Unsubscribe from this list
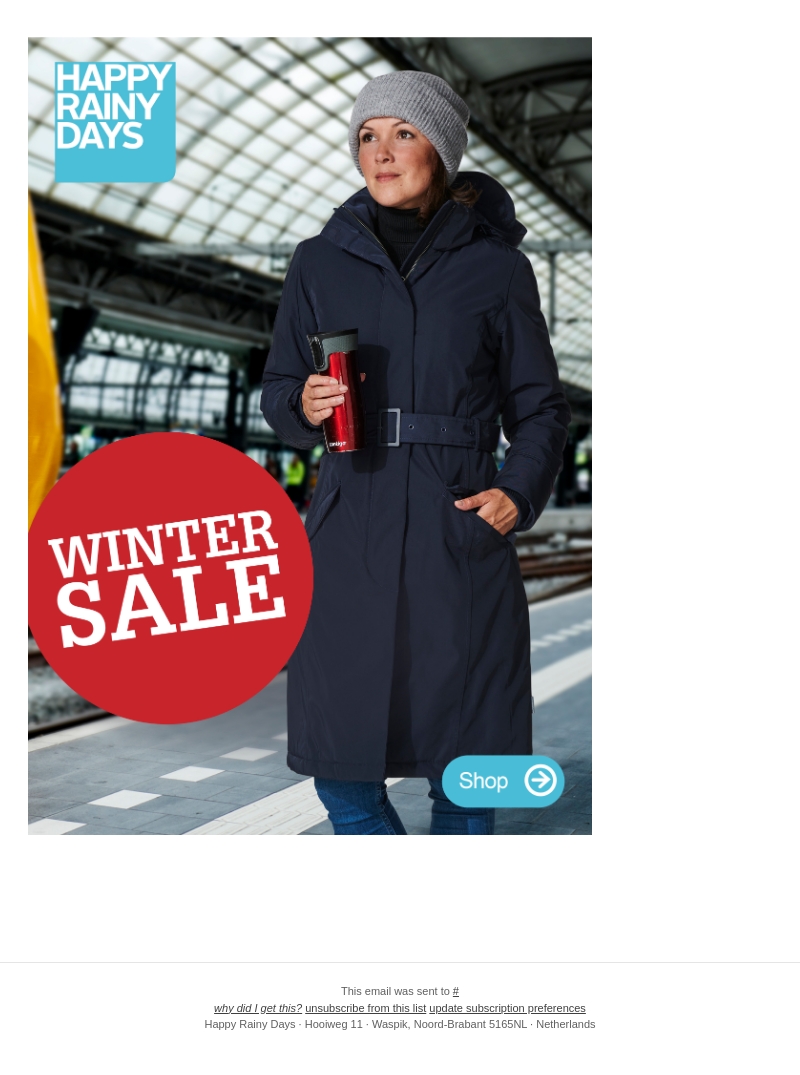 (365, 1008)
